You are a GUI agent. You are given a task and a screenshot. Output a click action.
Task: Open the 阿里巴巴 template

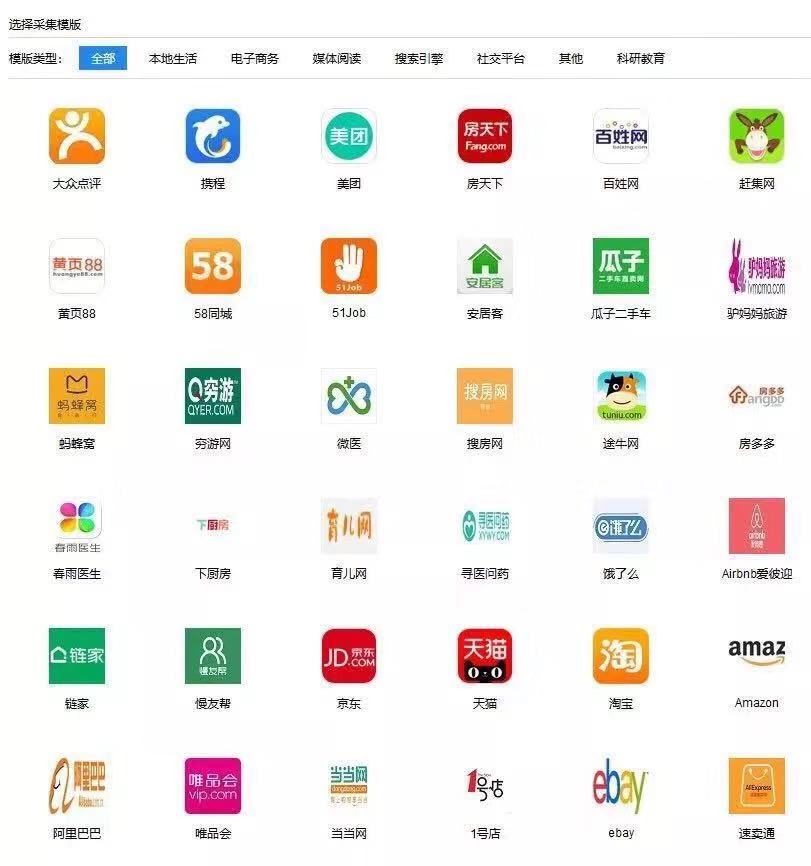pyautogui.click(x=77, y=786)
